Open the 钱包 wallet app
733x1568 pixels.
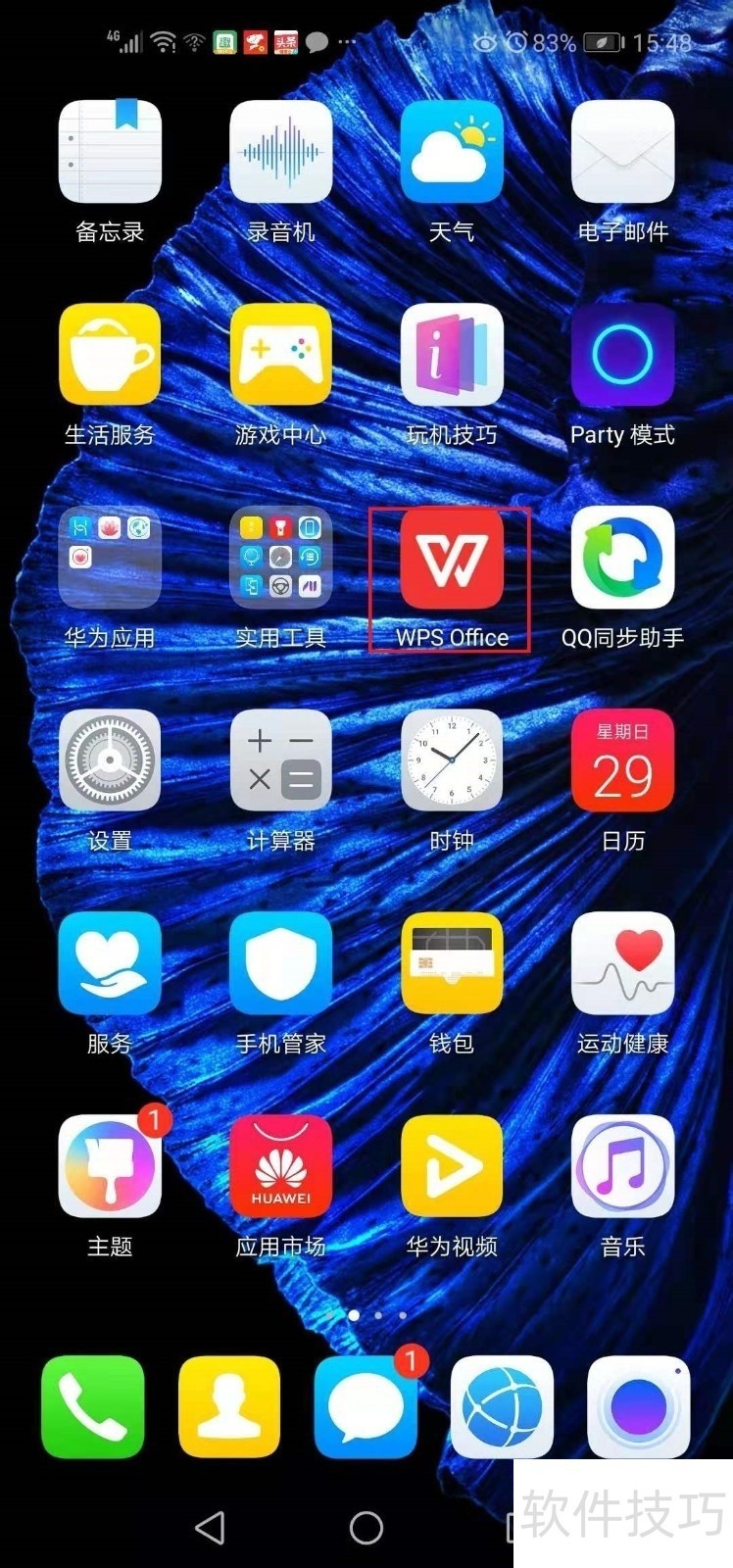tap(452, 964)
